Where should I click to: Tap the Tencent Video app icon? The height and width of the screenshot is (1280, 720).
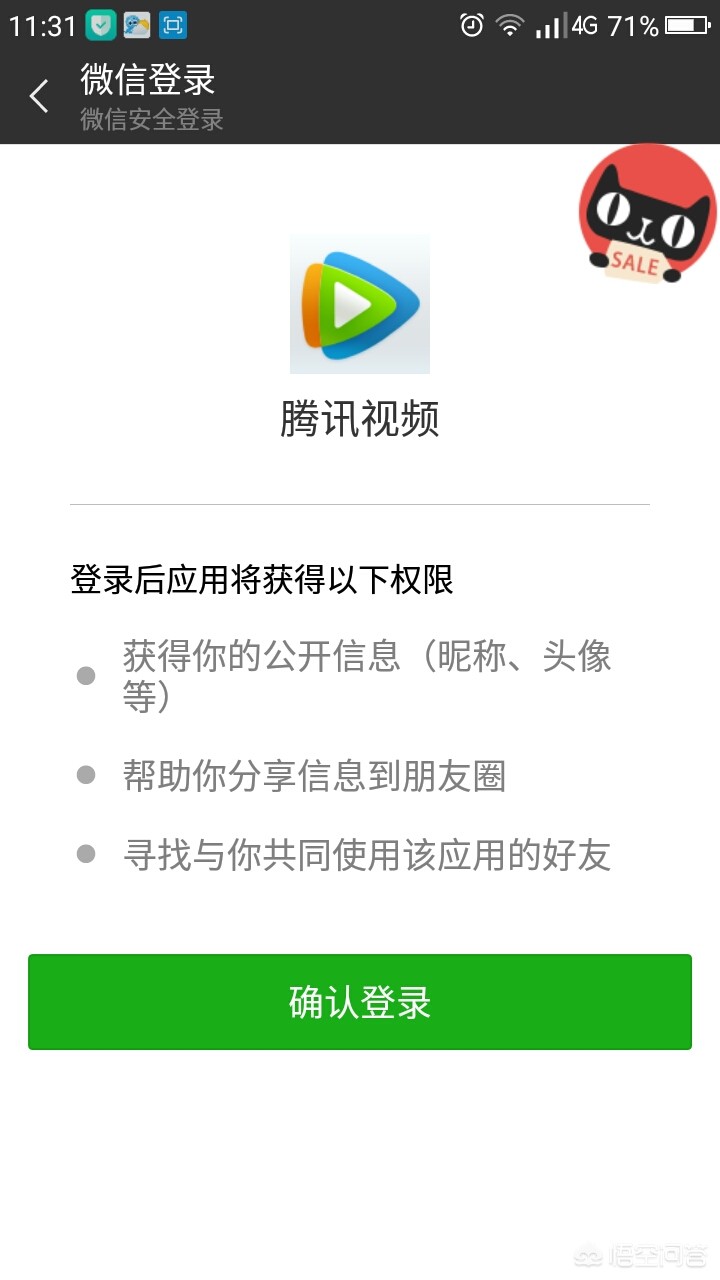[x=360, y=303]
